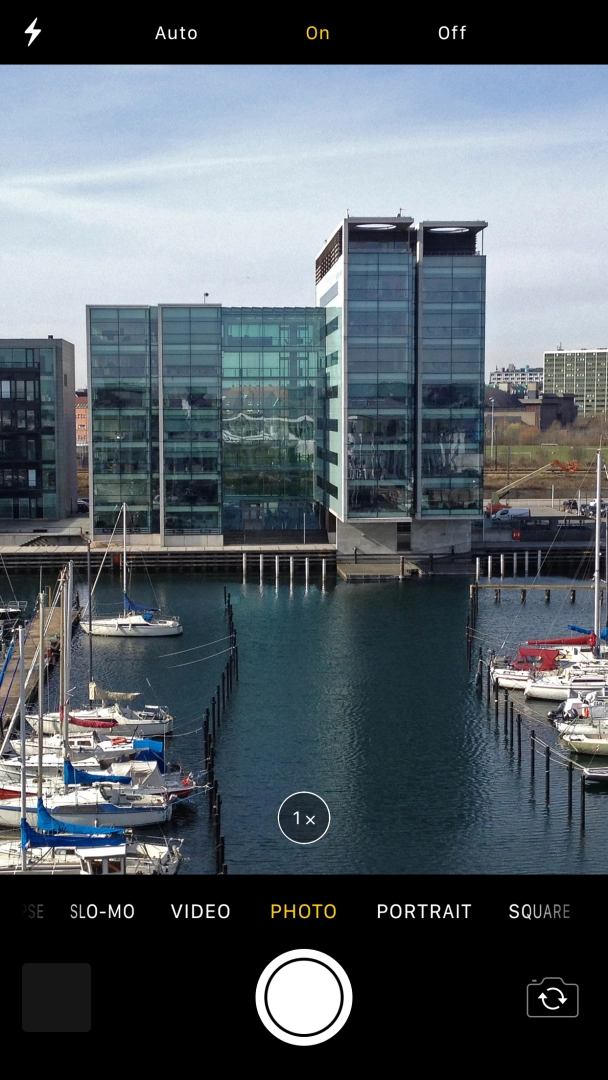Switch the flash Off
608x1080 pixels.
[x=452, y=33]
